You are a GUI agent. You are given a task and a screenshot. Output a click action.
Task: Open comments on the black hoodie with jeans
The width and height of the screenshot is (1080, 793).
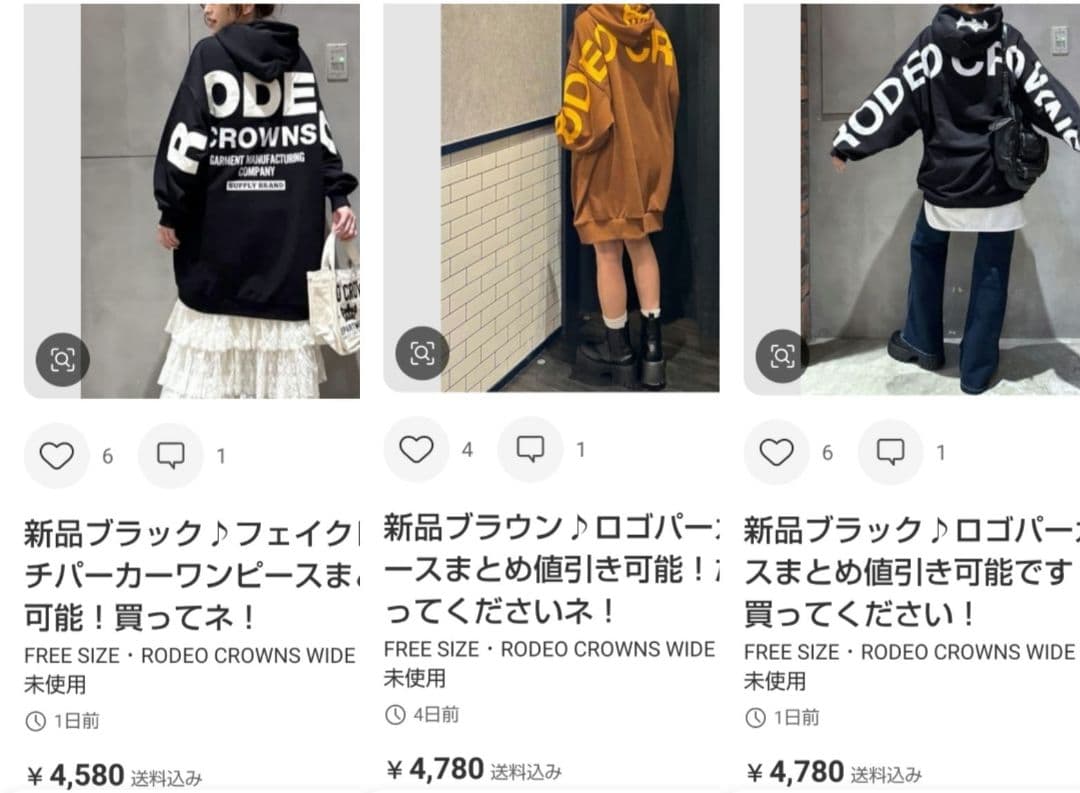pyautogui.click(x=891, y=453)
